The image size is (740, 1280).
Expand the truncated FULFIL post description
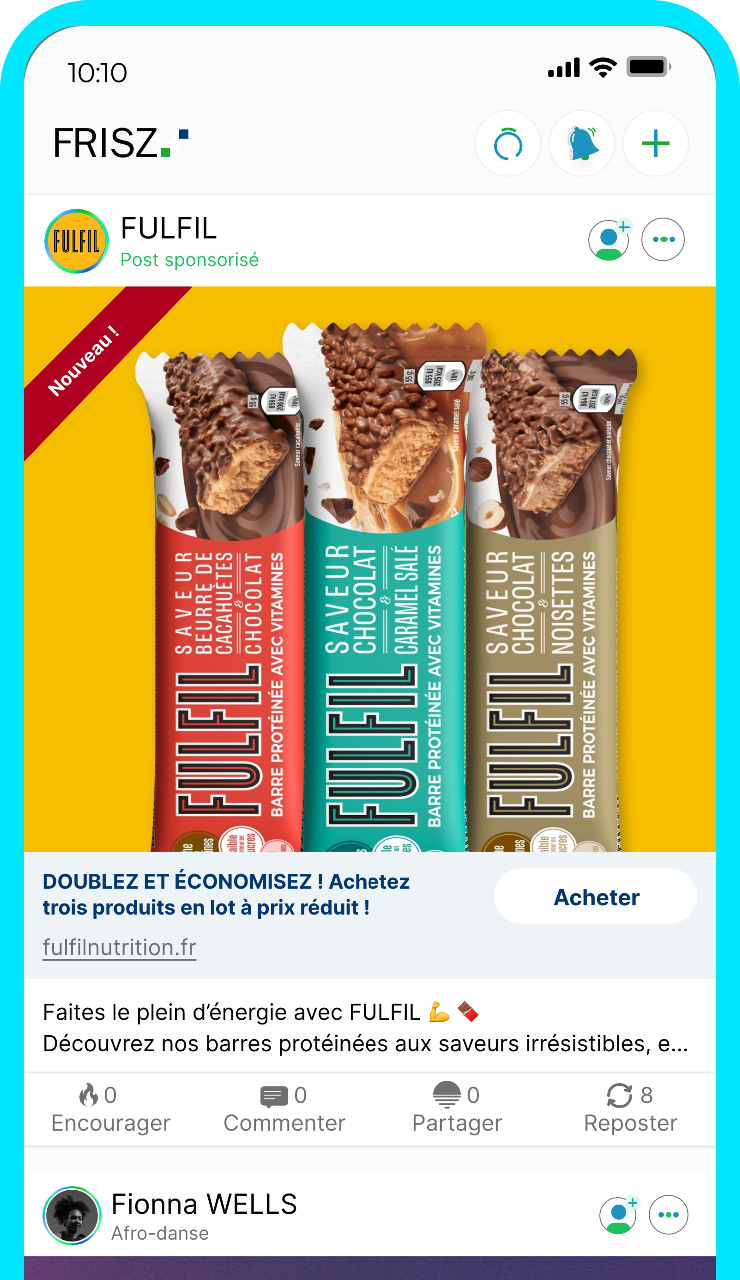(366, 1044)
